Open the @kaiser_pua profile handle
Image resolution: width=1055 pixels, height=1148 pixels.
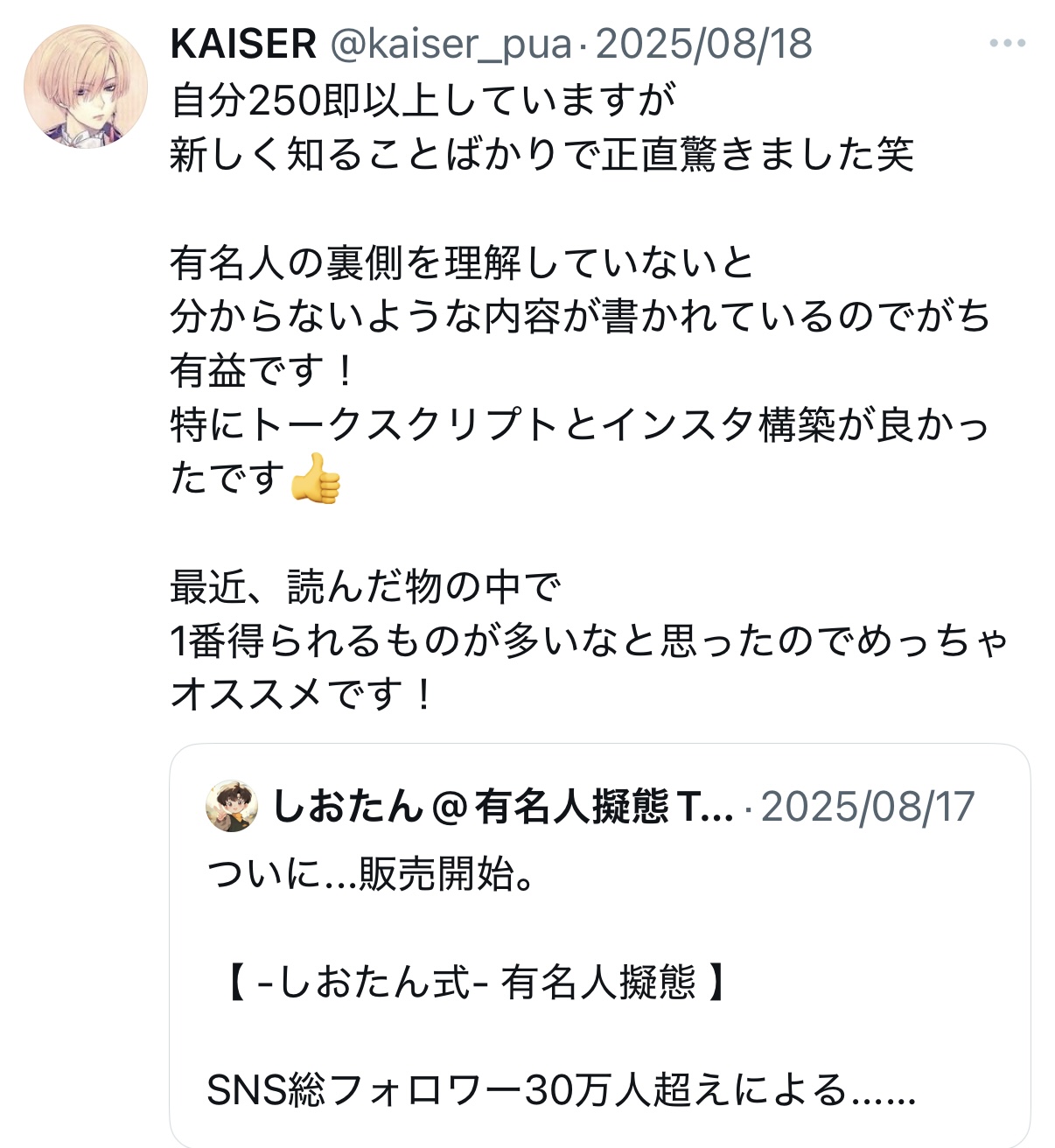pyautogui.click(x=450, y=44)
